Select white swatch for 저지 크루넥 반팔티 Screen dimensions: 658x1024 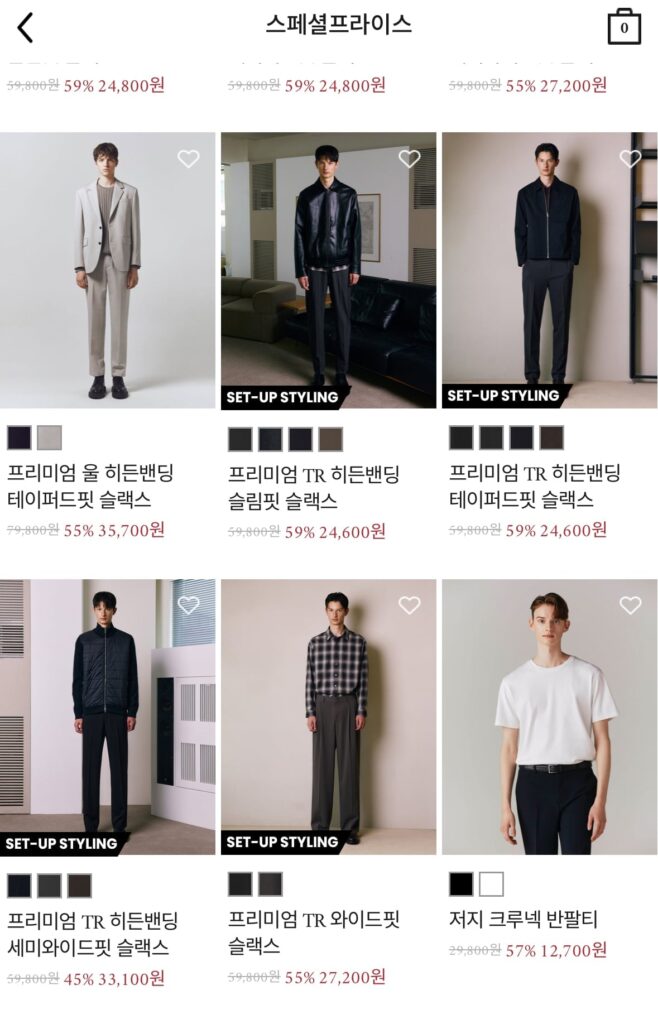coord(491,884)
